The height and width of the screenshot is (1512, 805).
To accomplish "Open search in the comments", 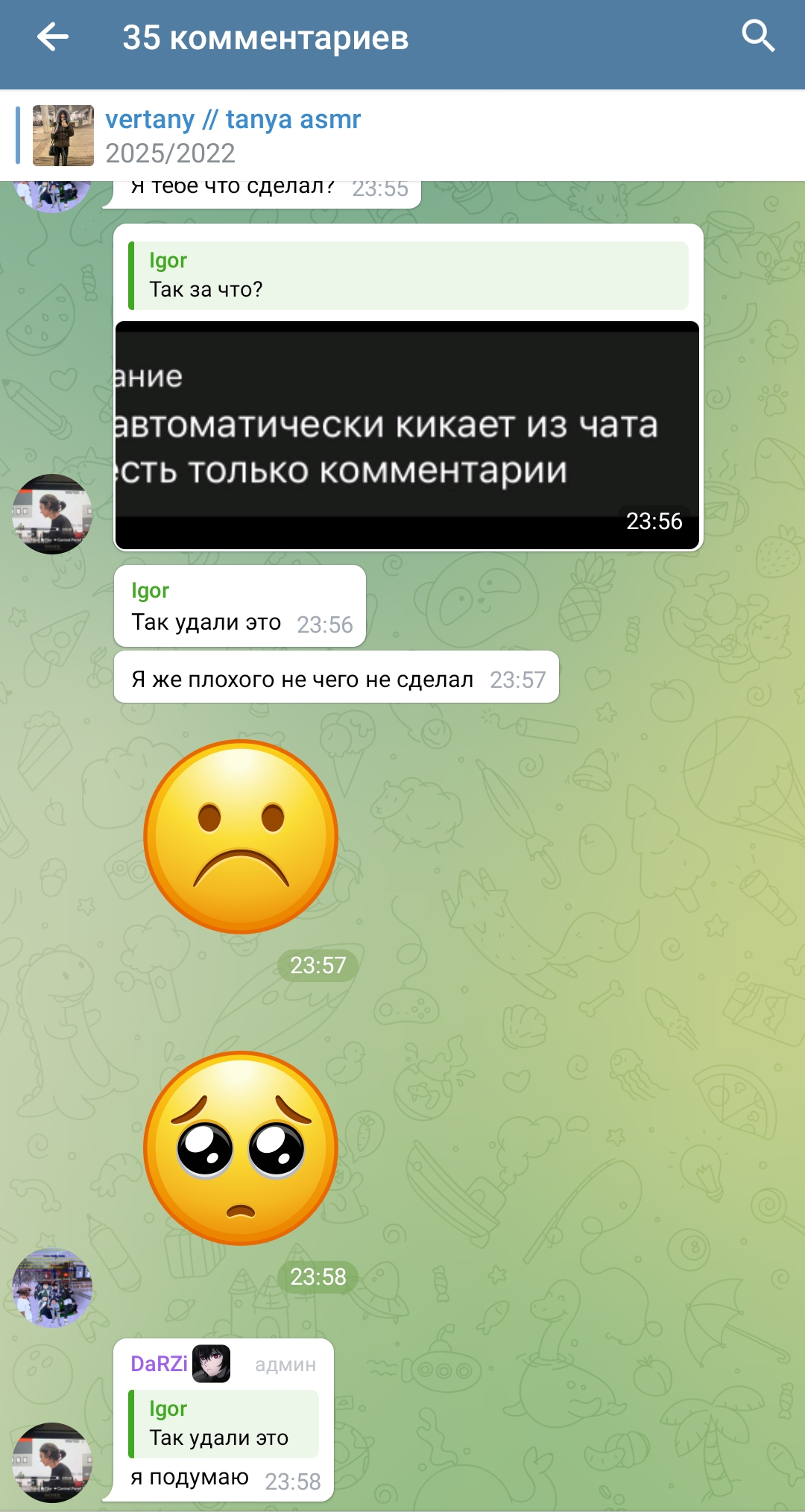I will (x=758, y=36).
